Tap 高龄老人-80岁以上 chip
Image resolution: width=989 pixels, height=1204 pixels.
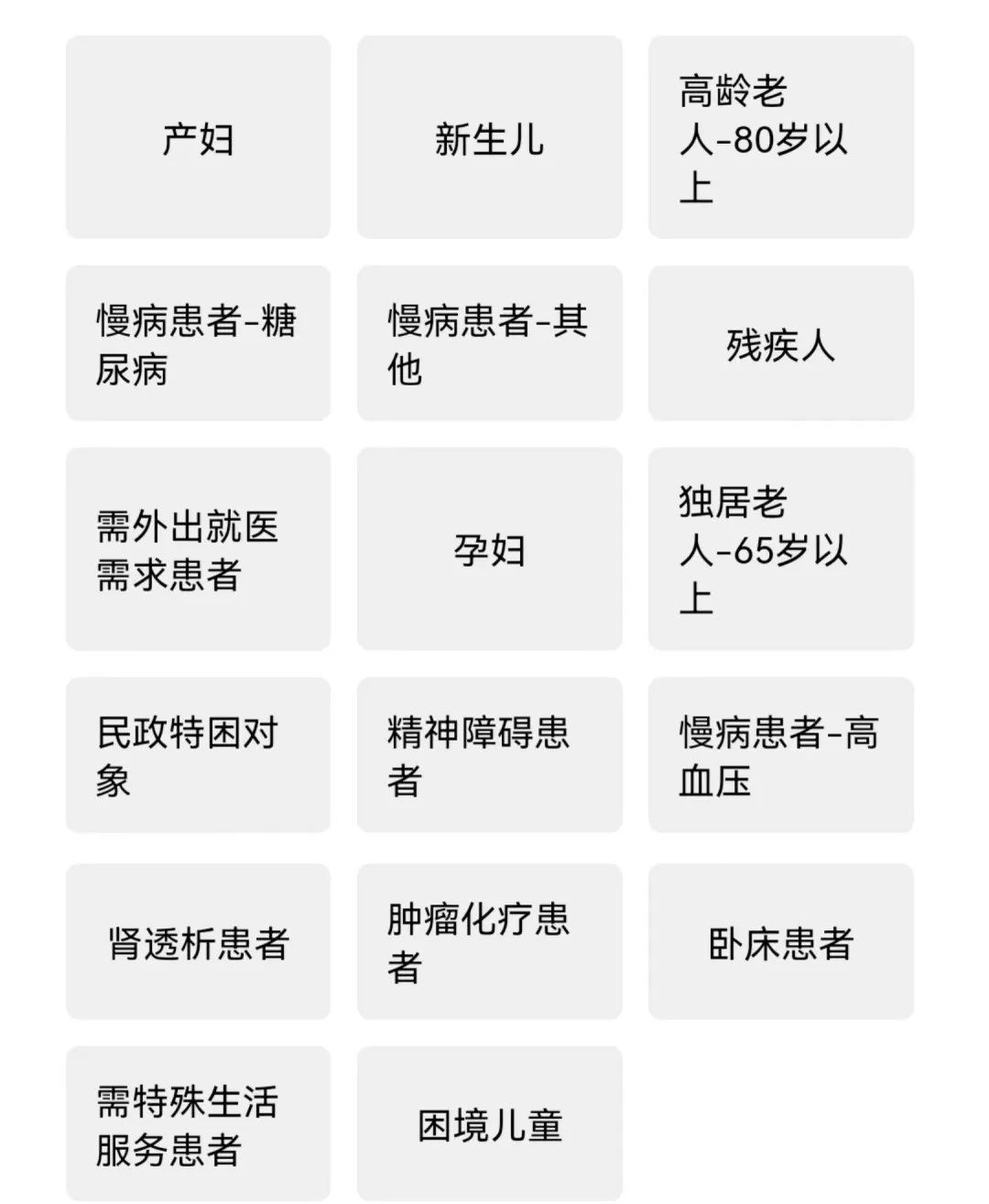point(780,138)
